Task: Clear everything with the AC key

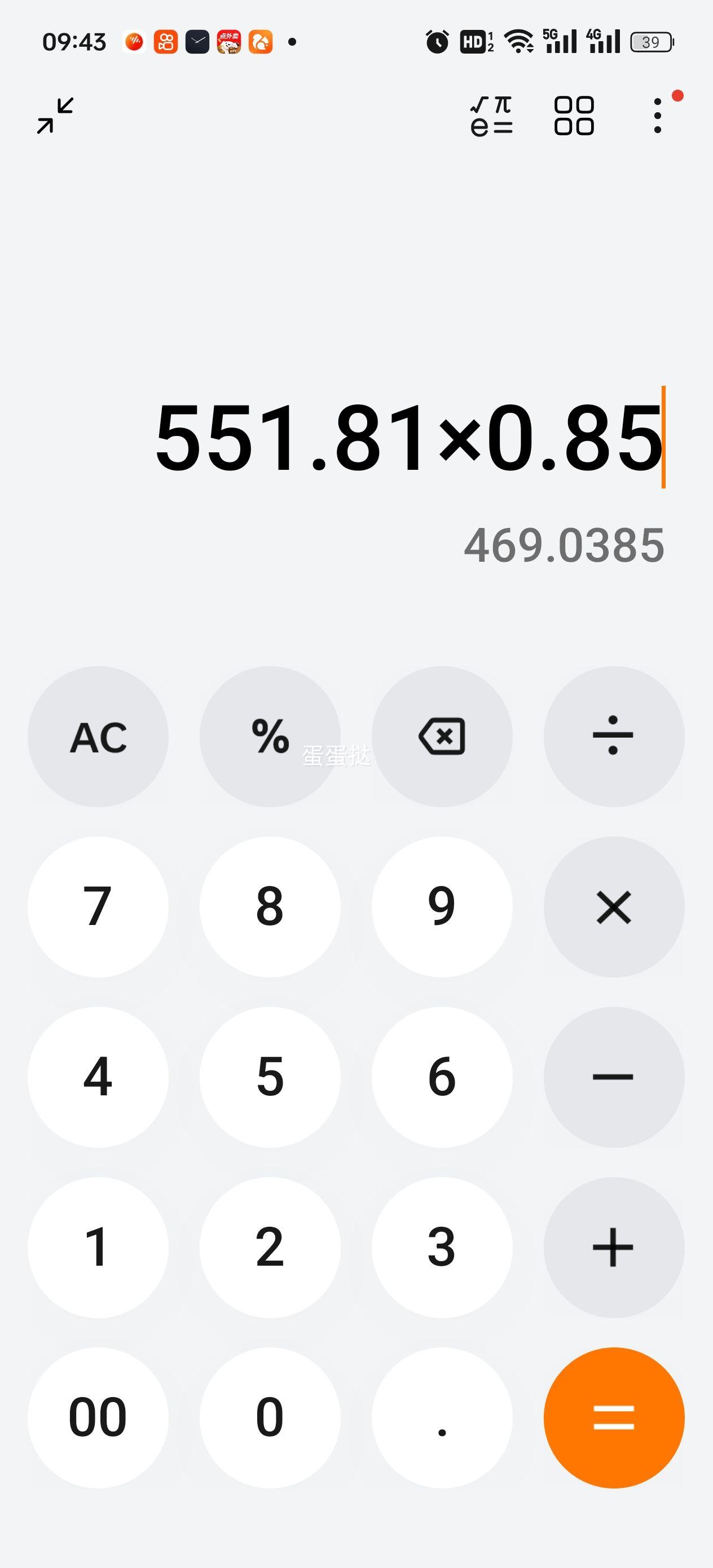Action: [98, 737]
